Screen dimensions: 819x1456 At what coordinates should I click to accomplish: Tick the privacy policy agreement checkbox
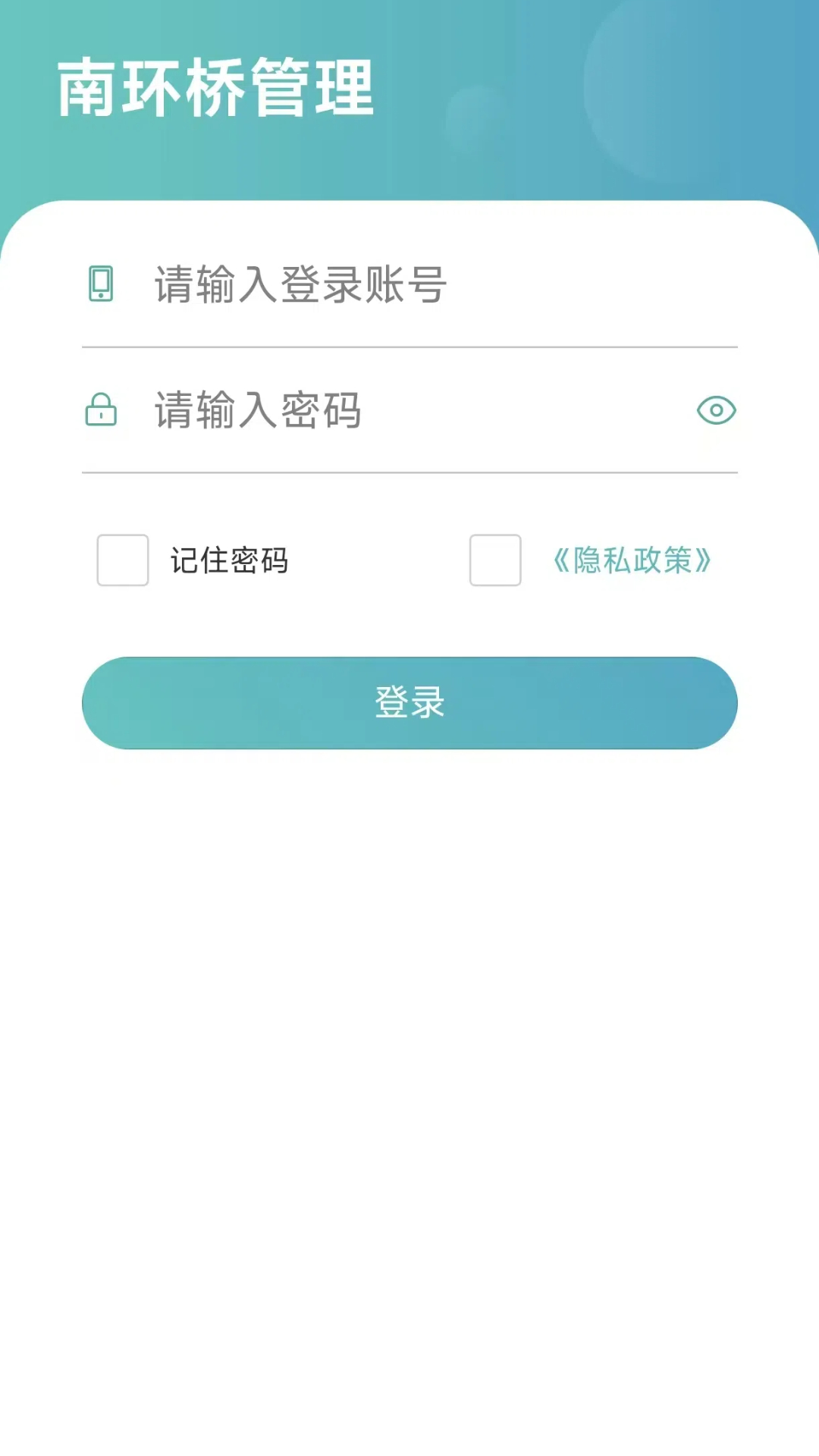tap(495, 560)
